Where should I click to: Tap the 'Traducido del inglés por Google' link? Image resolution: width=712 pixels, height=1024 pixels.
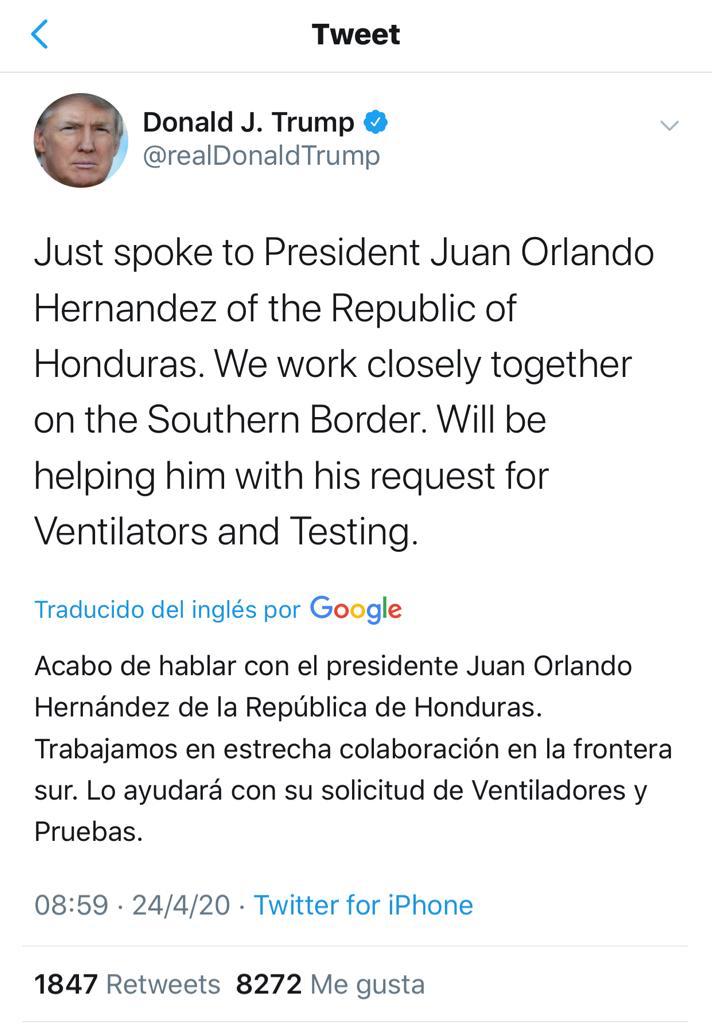[x=218, y=609]
